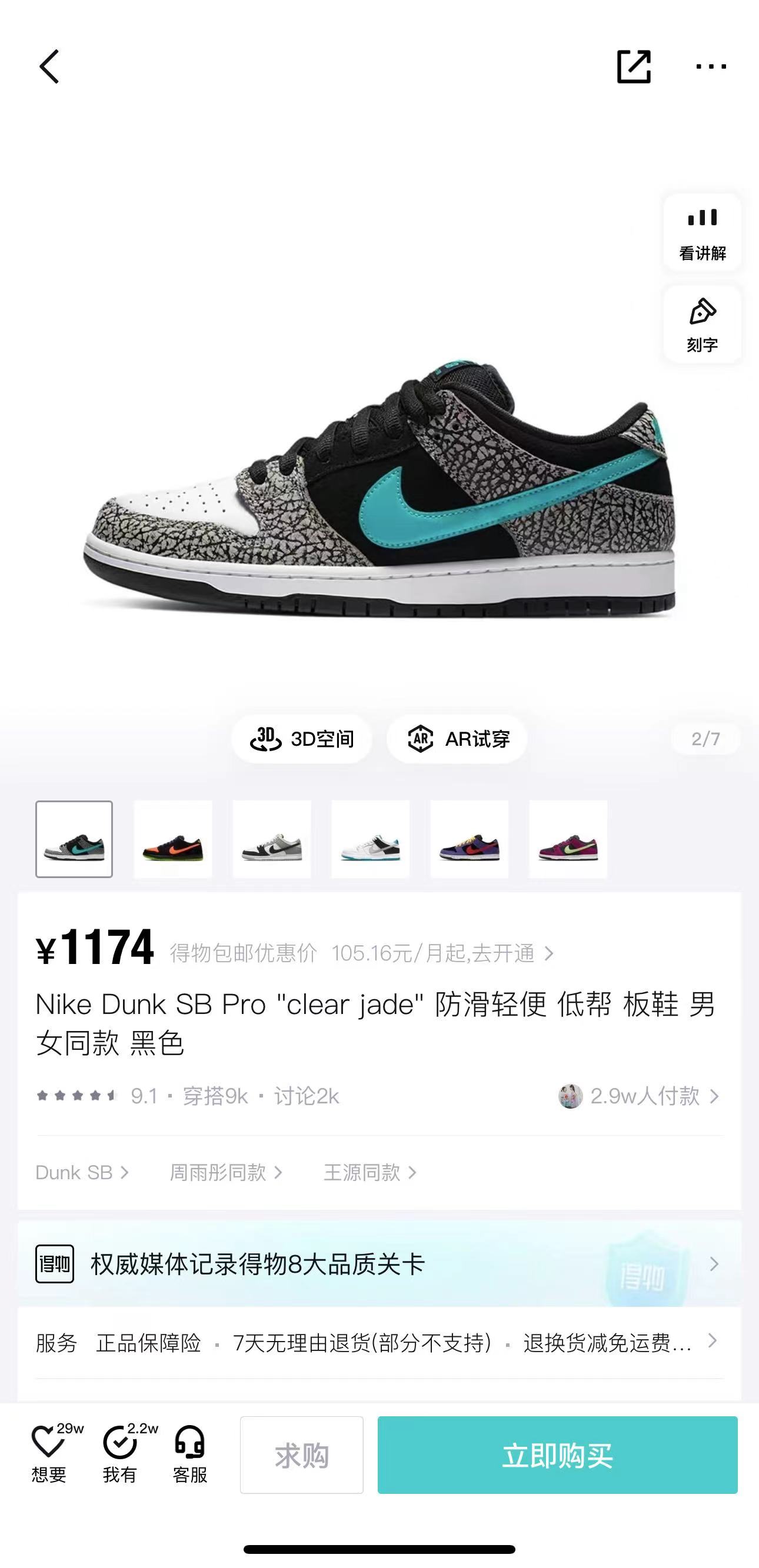Select the purple shoe thumbnail
The image size is (759, 1568).
tap(469, 839)
